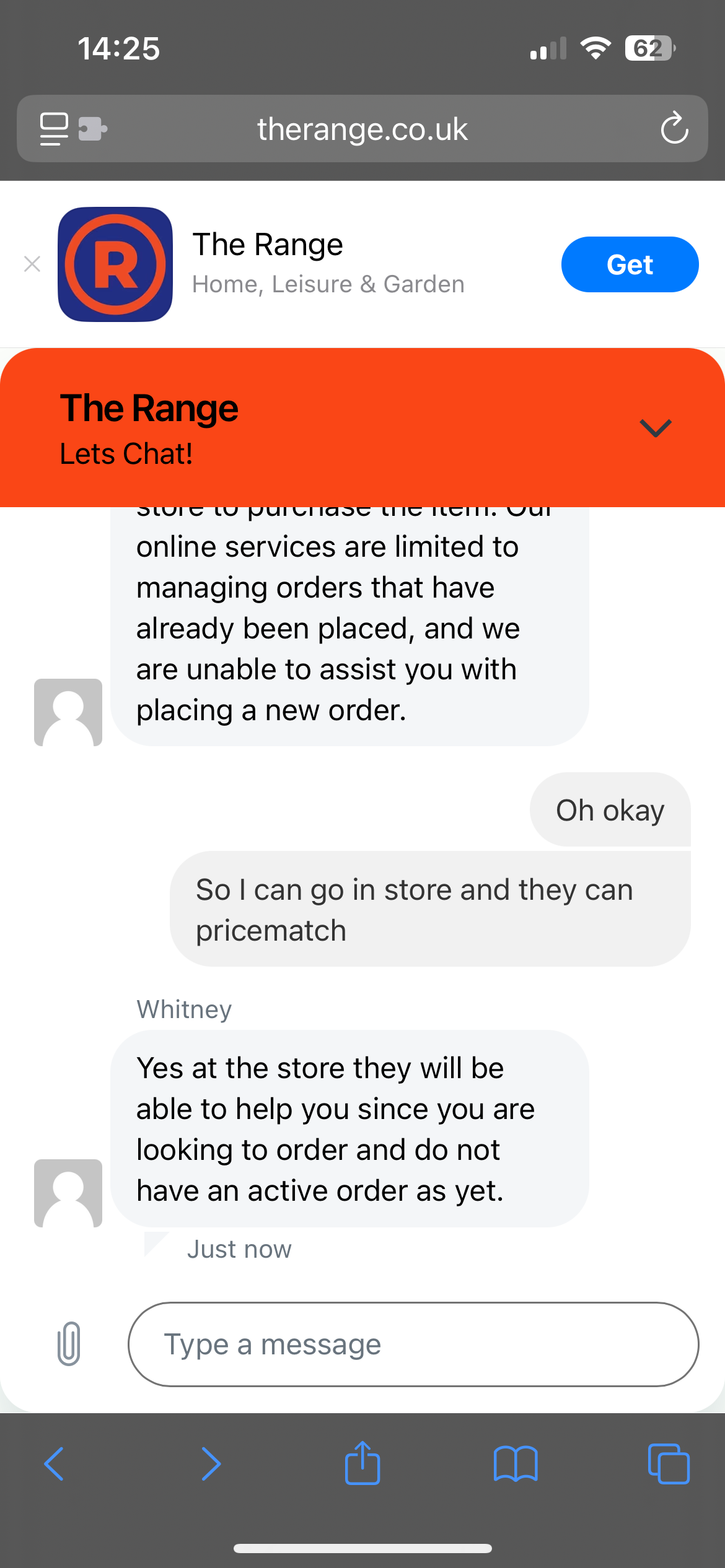Collapse the Lets Chat window
Image resolution: width=725 pixels, height=1568 pixels.
point(655,428)
